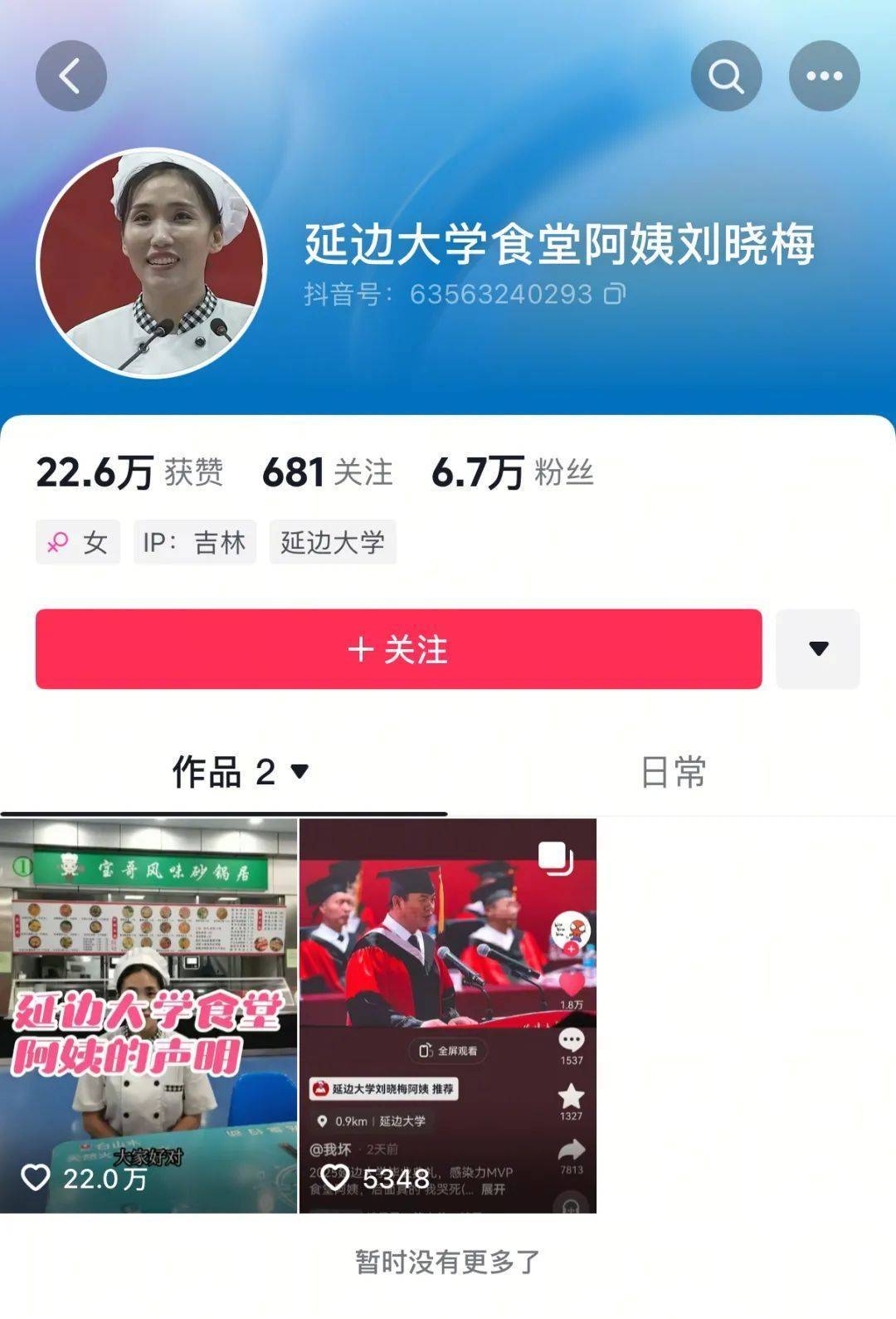Open the post with 5348 likes

pyautogui.click(x=447, y=1015)
